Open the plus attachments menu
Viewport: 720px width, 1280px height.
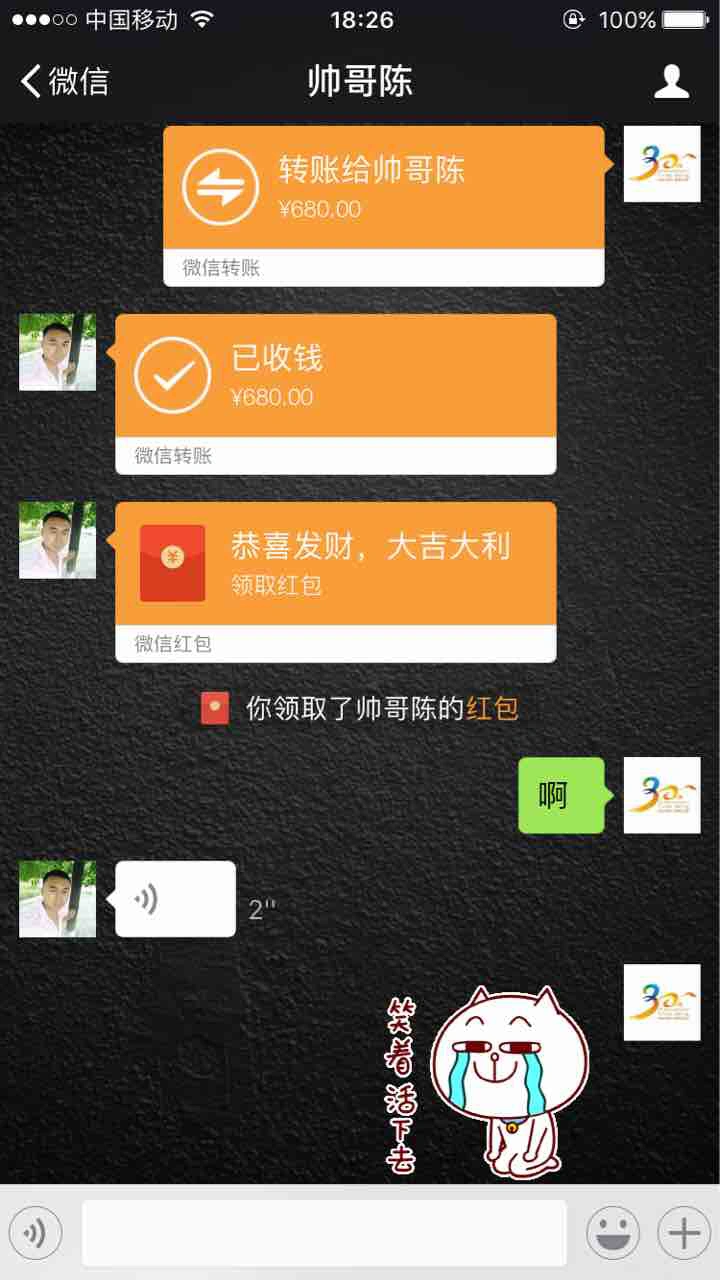[x=684, y=1233]
